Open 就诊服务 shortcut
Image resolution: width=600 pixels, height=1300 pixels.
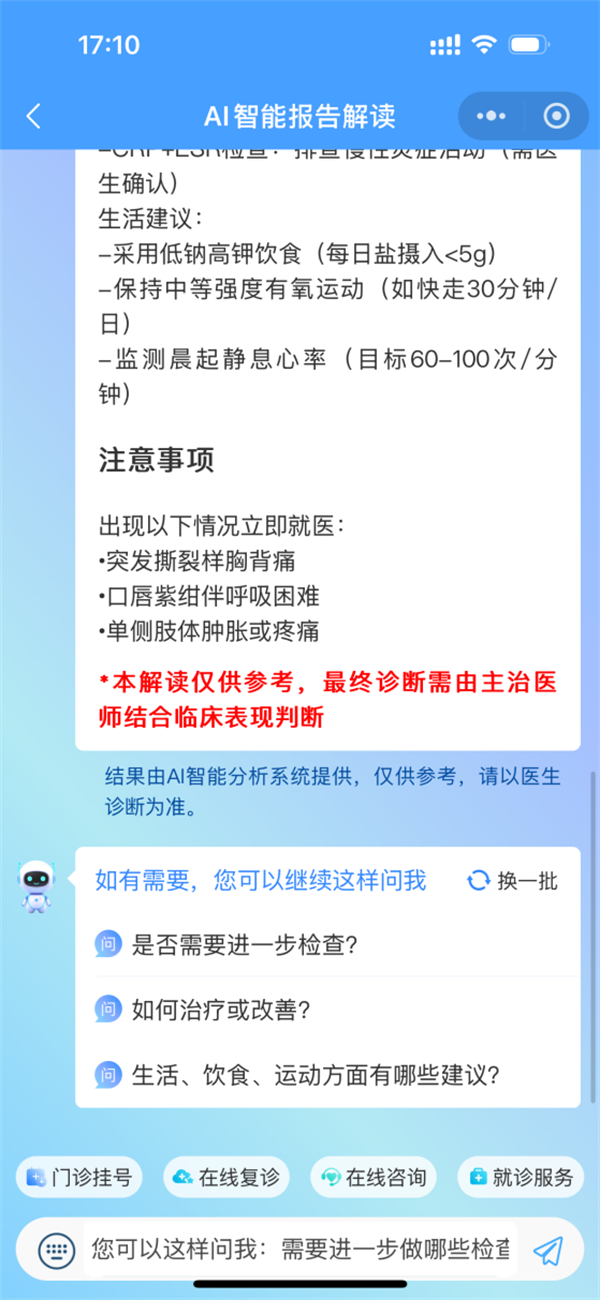[521, 1177]
